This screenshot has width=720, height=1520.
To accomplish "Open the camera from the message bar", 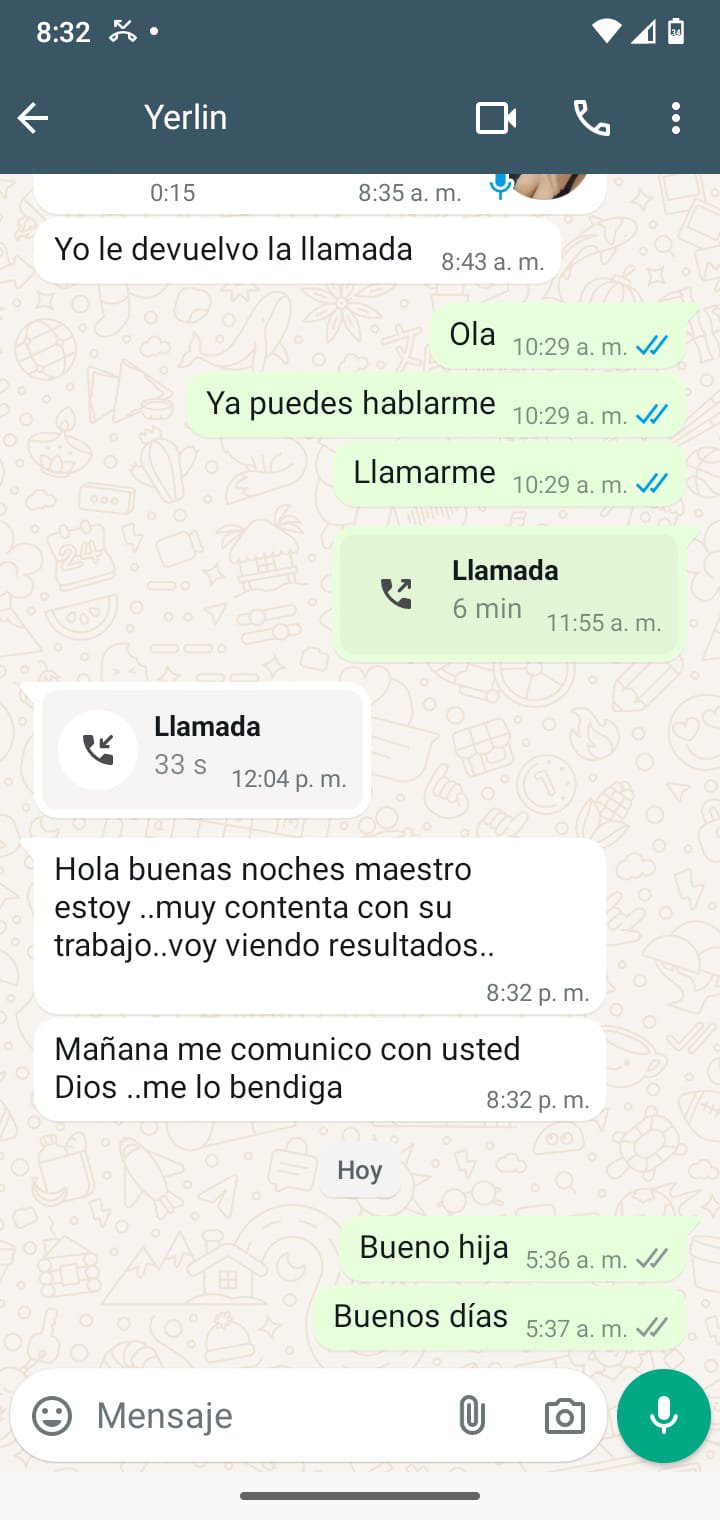I will click(x=564, y=1415).
